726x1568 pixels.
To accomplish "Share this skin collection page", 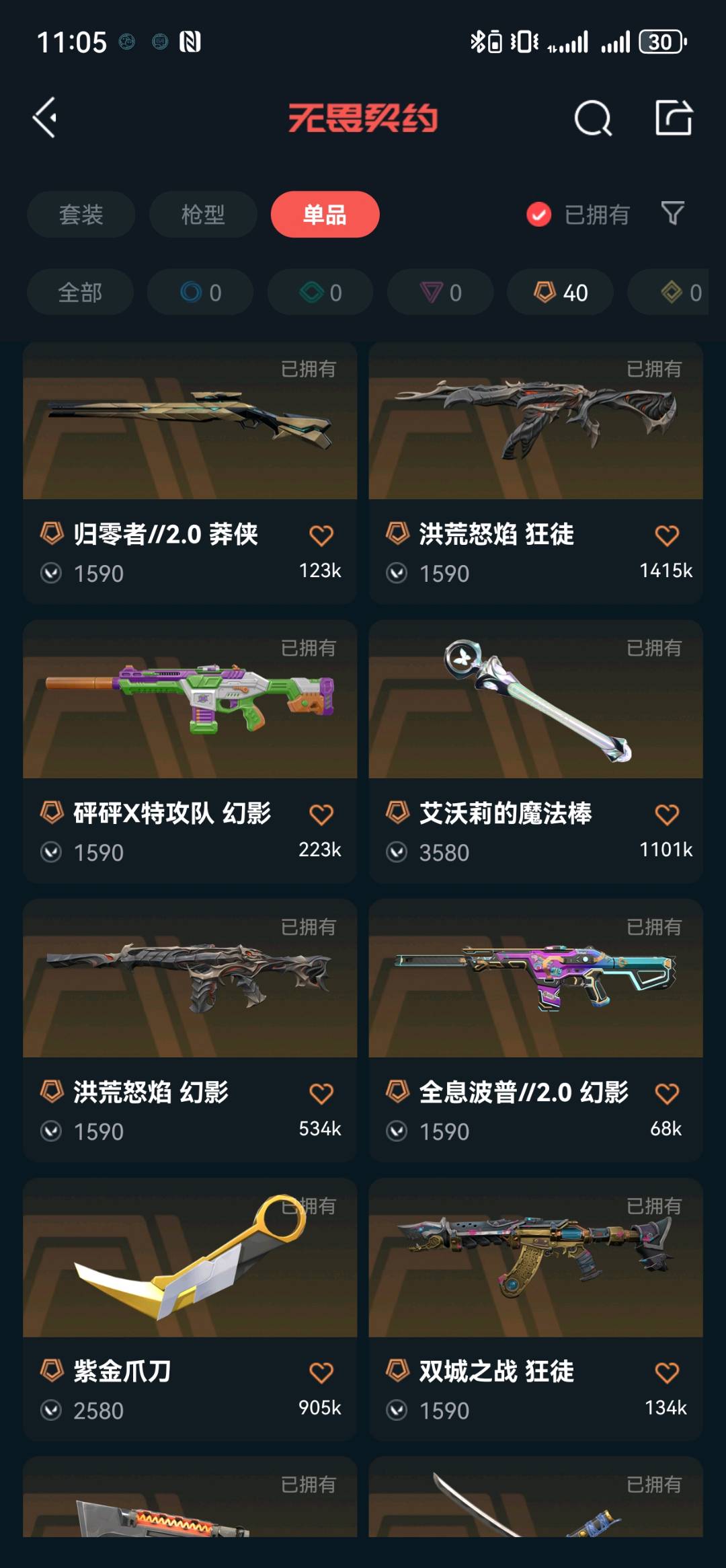I will (x=674, y=118).
